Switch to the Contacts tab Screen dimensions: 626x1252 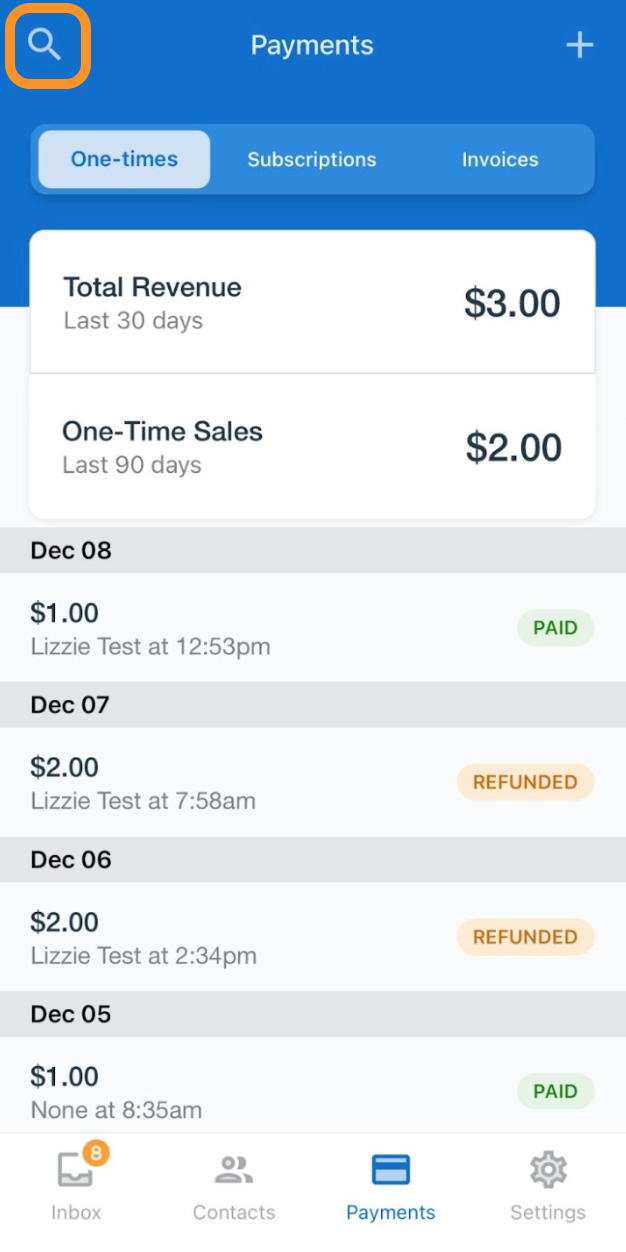234,1187
